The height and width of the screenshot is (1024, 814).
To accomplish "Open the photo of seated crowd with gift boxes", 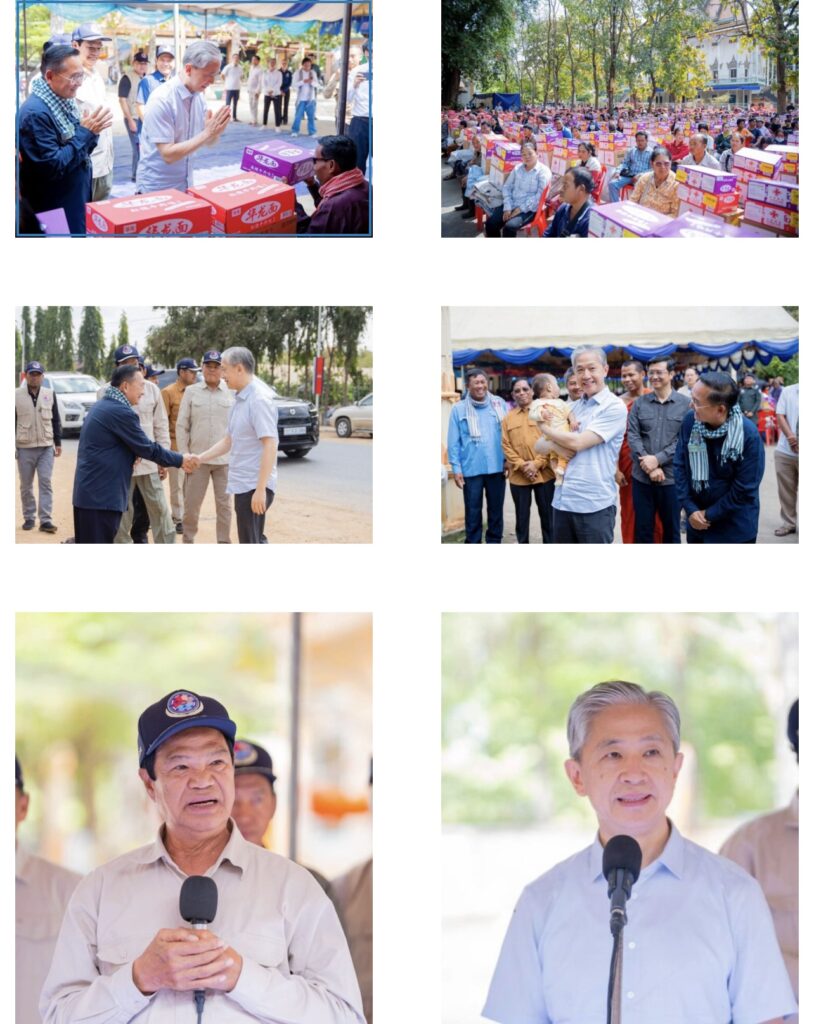I will point(619,118).
